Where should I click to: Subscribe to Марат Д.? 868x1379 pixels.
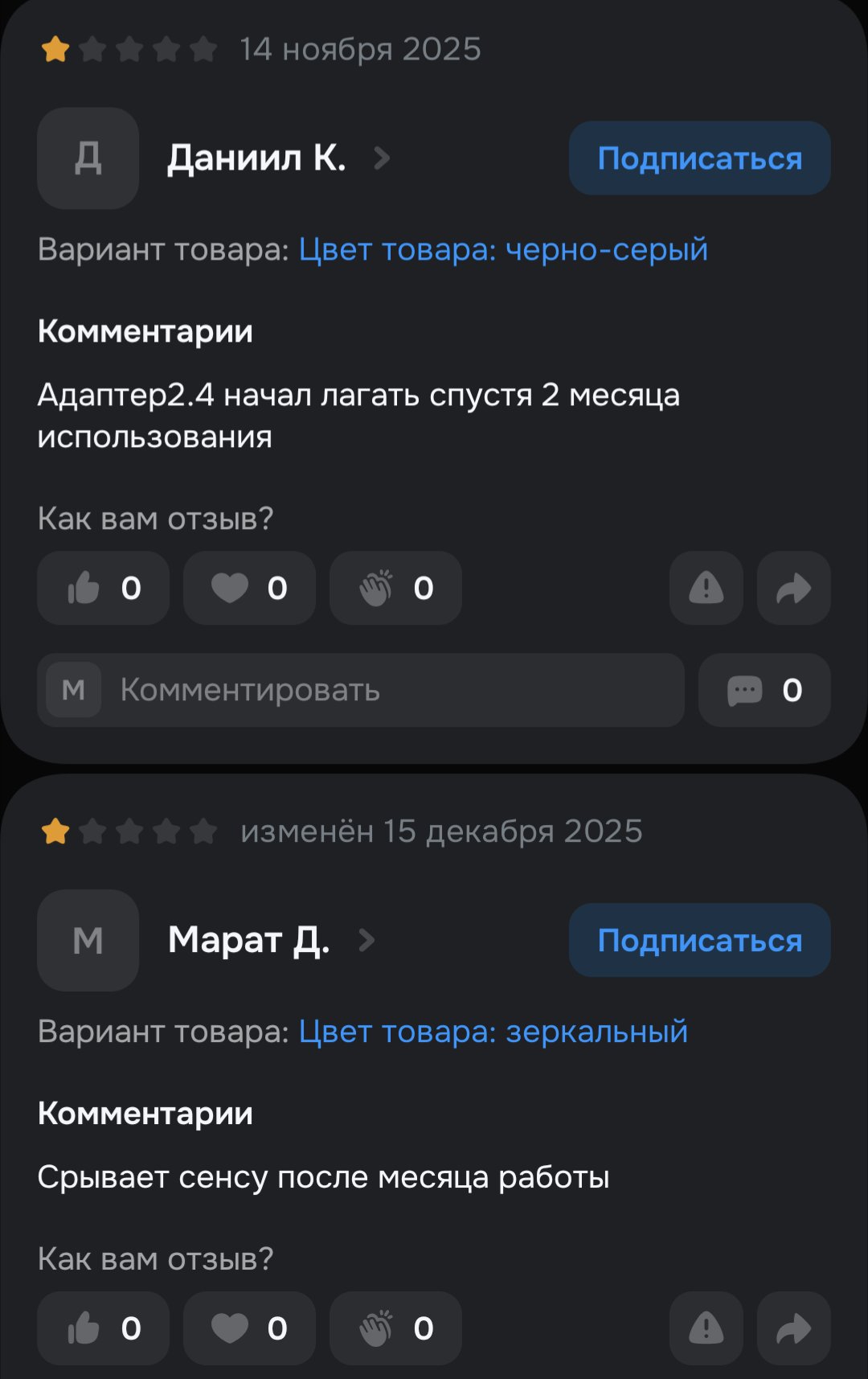click(699, 940)
